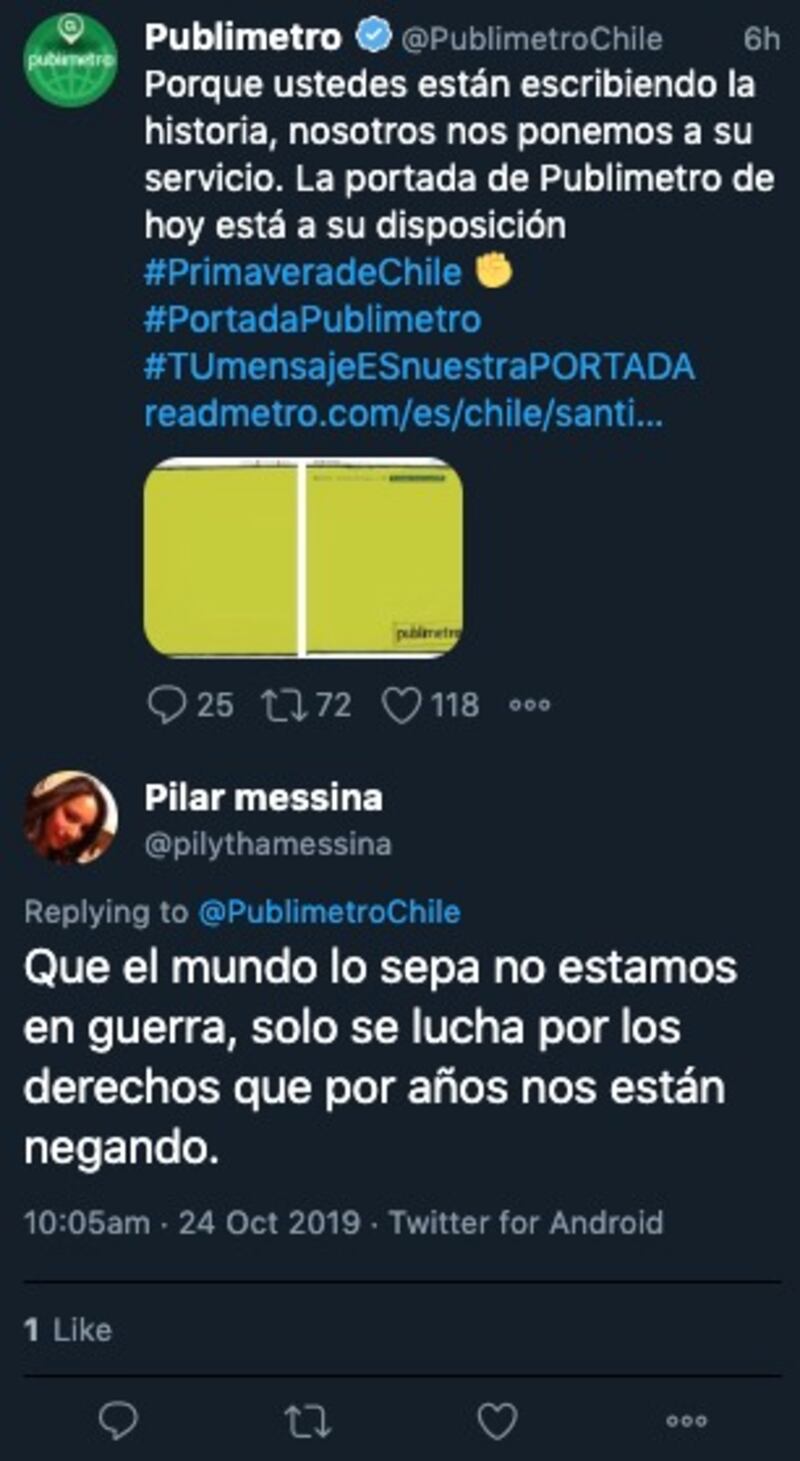
Task: View the attached Publimetro cover image
Action: (x=303, y=557)
